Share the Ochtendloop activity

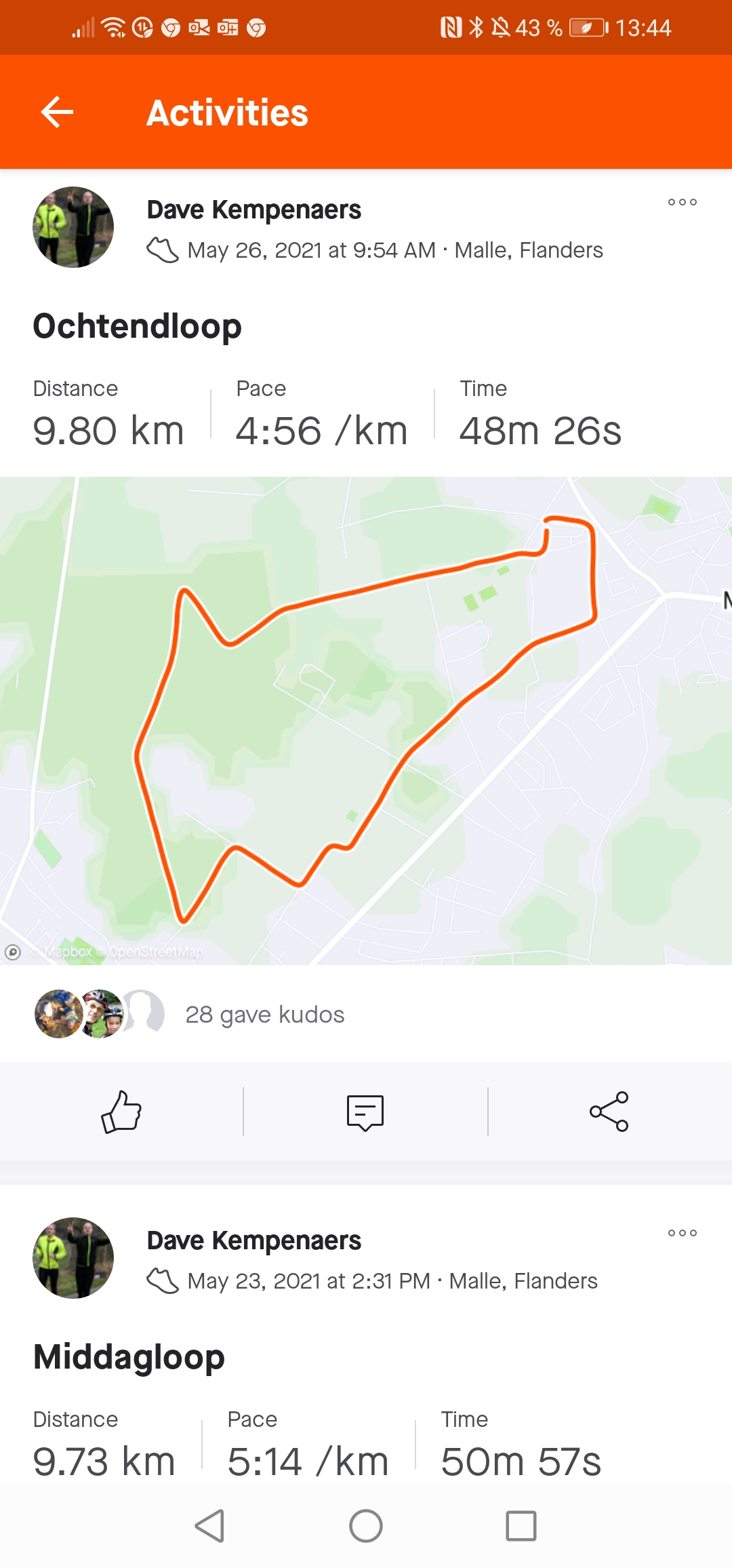(x=609, y=1112)
